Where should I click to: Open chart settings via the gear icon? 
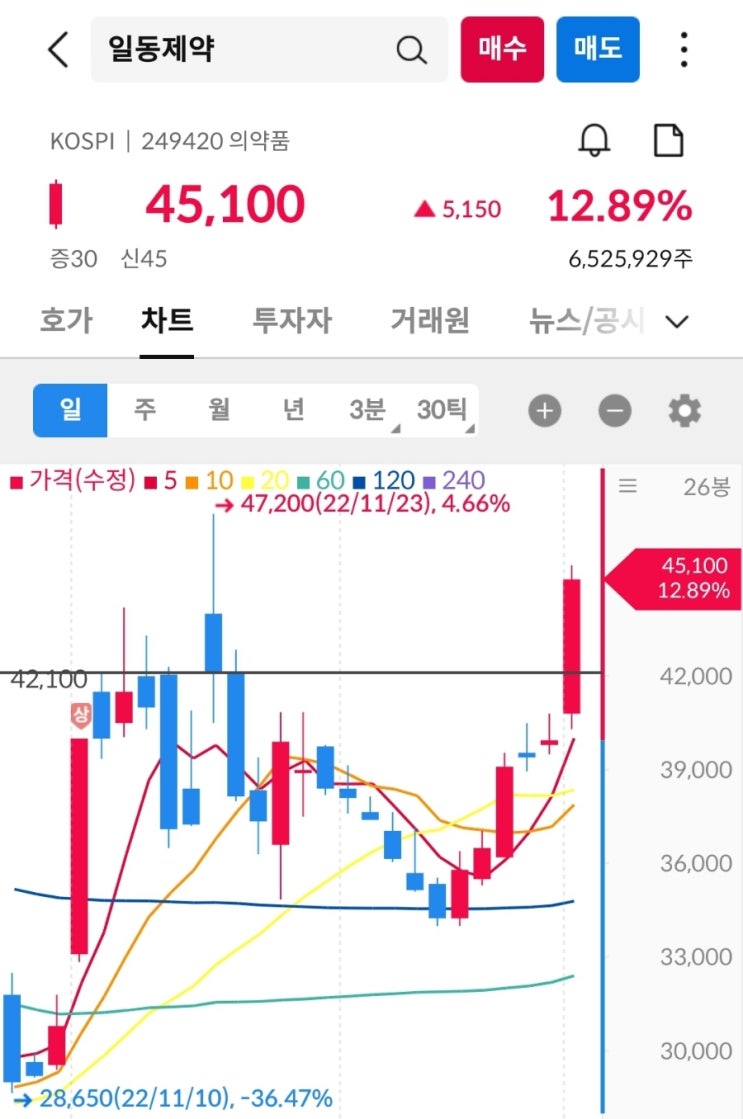684,410
